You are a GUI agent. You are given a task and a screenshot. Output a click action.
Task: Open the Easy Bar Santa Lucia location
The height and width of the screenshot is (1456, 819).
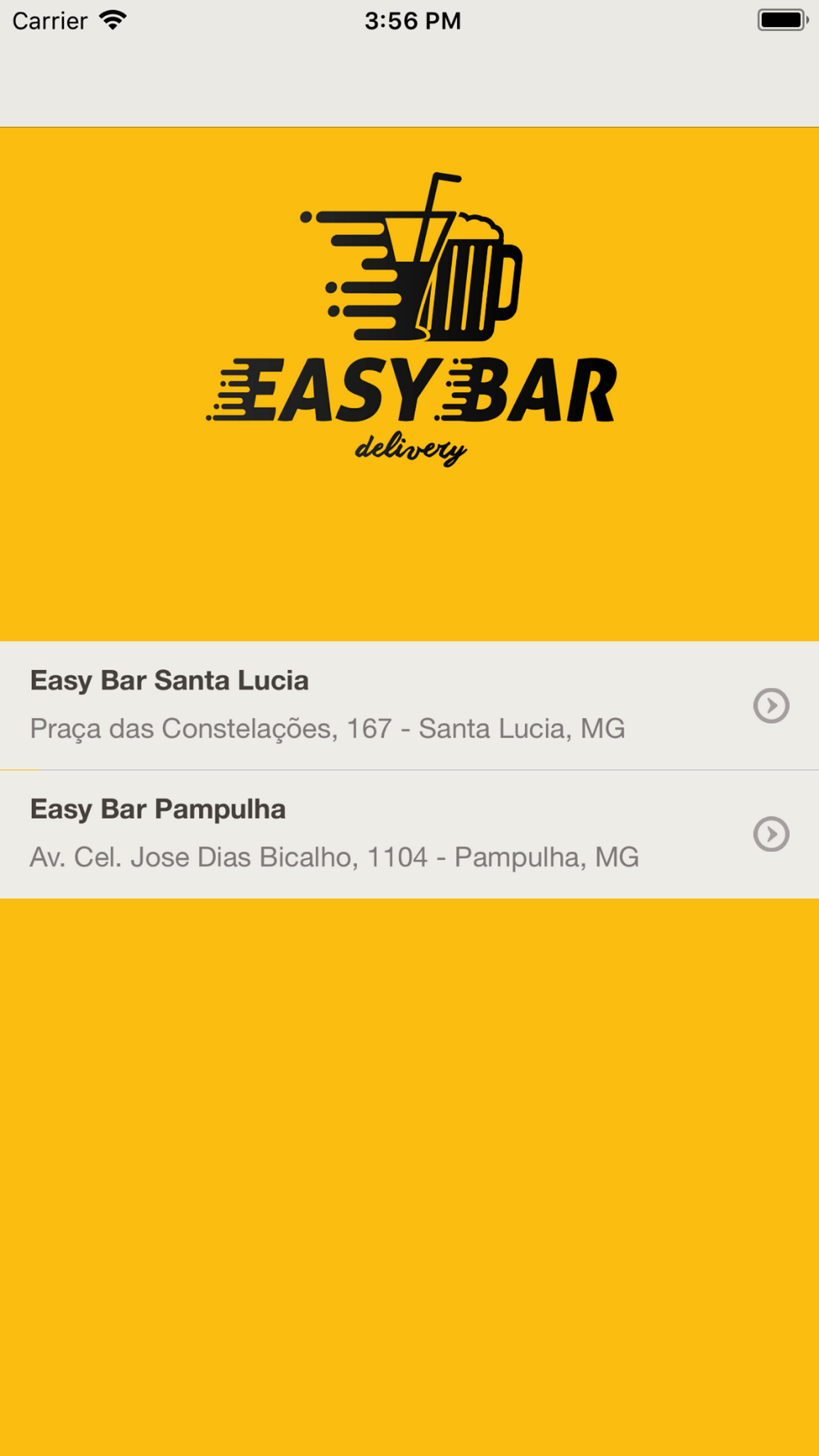point(409,705)
